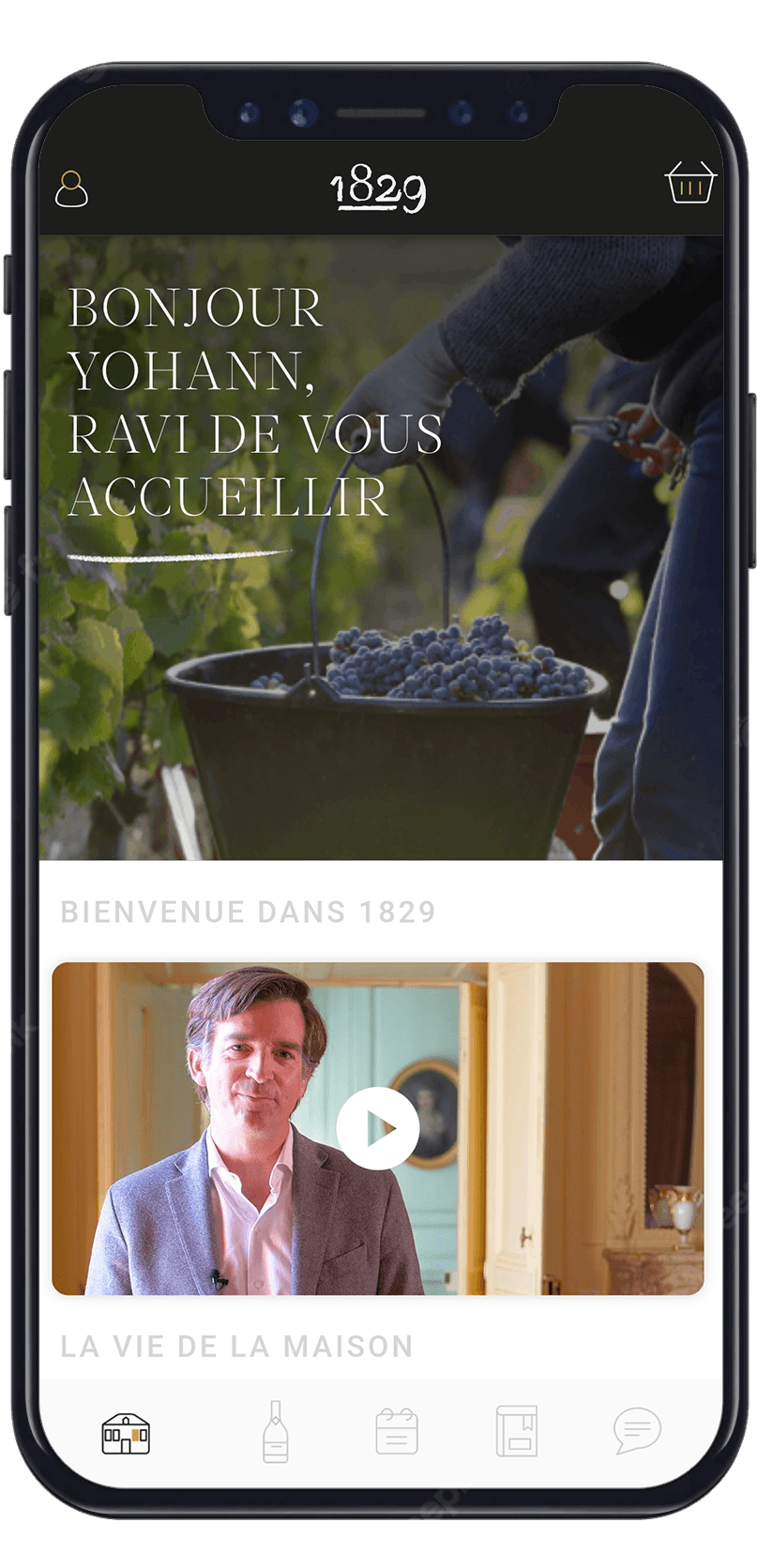
Task: Switch to the house home tab
Action: 126,1432
